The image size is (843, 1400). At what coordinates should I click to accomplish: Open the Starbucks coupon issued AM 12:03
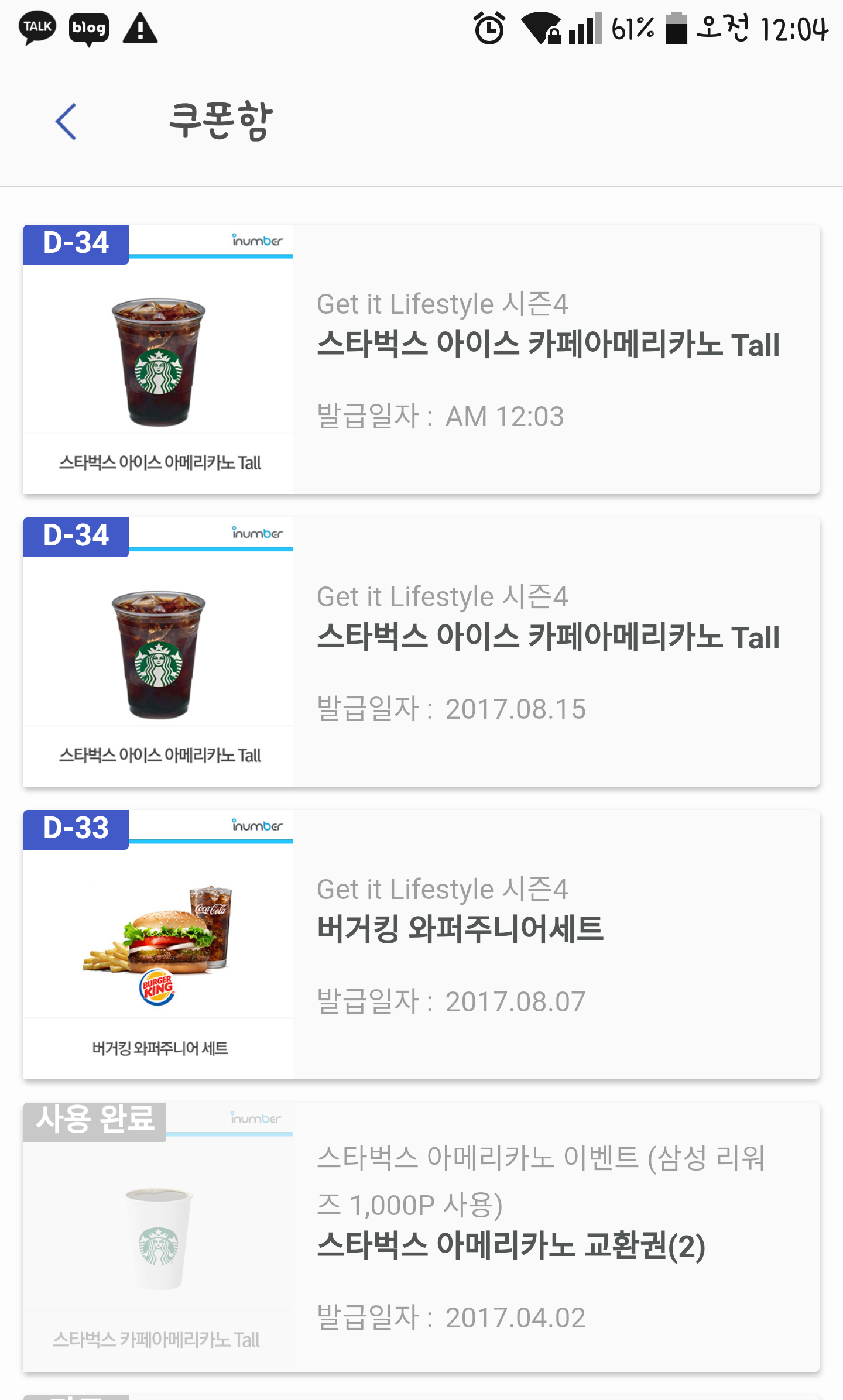pos(421,359)
